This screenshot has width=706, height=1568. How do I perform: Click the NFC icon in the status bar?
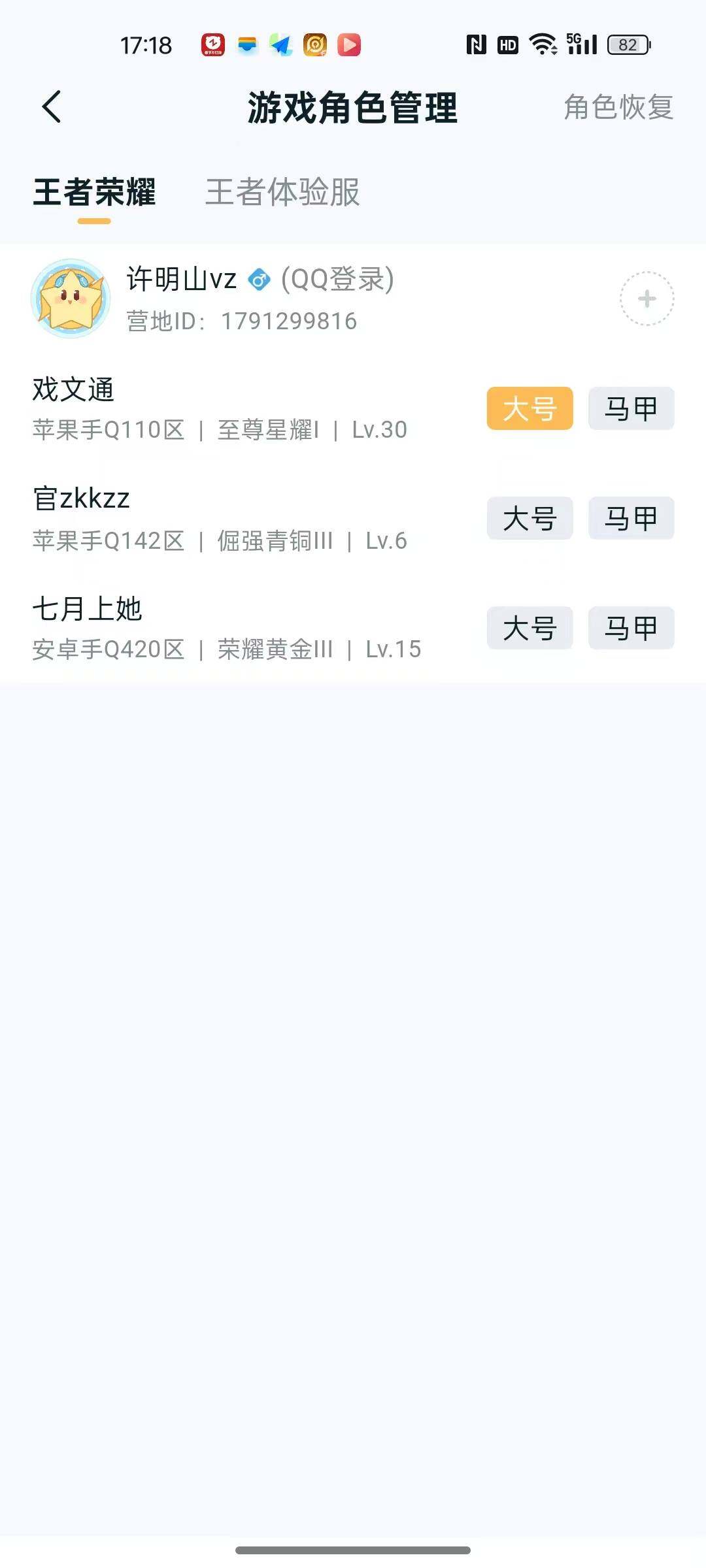pyautogui.click(x=475, y=44)
